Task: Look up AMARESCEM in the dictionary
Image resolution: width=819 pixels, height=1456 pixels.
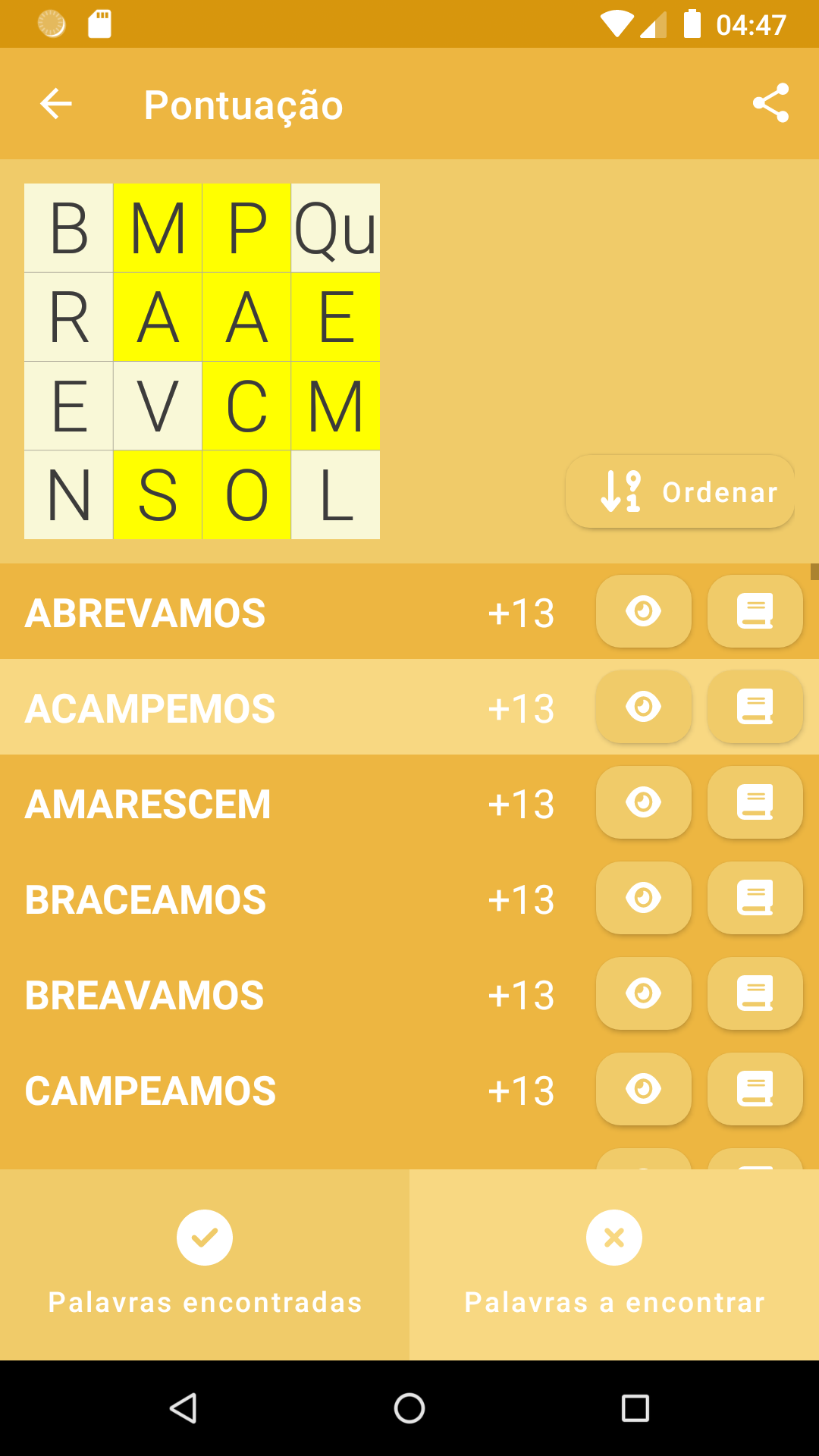Action: 755,802
